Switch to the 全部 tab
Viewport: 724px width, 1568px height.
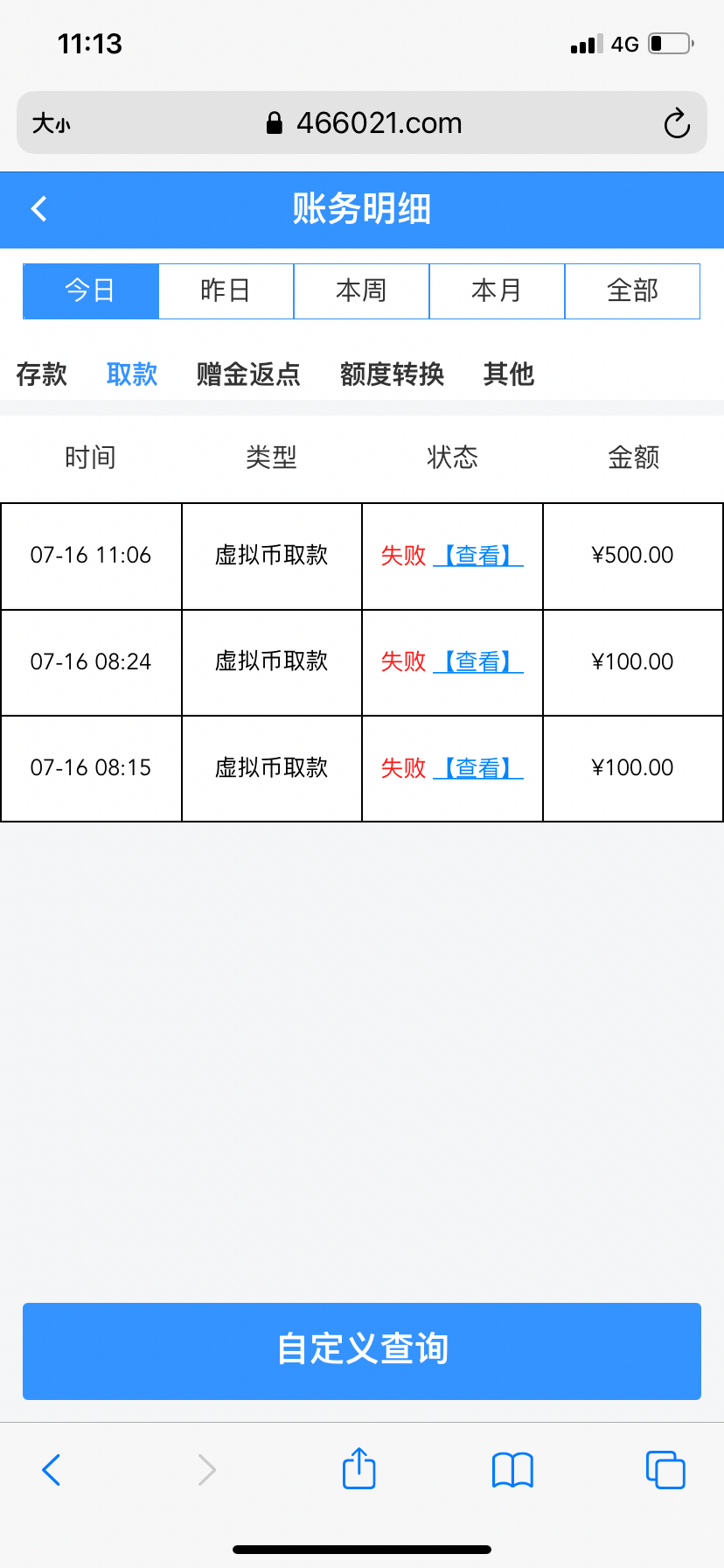click(632, 290)
